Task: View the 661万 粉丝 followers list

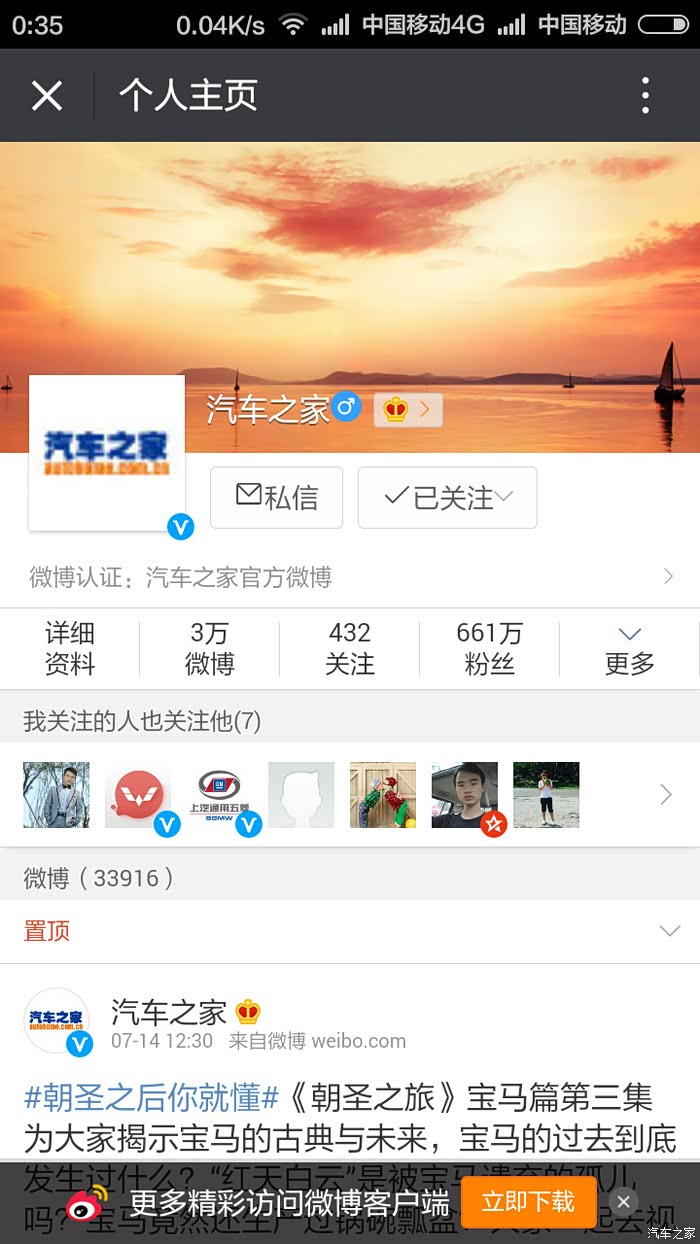Action: [x=489, y=648]
